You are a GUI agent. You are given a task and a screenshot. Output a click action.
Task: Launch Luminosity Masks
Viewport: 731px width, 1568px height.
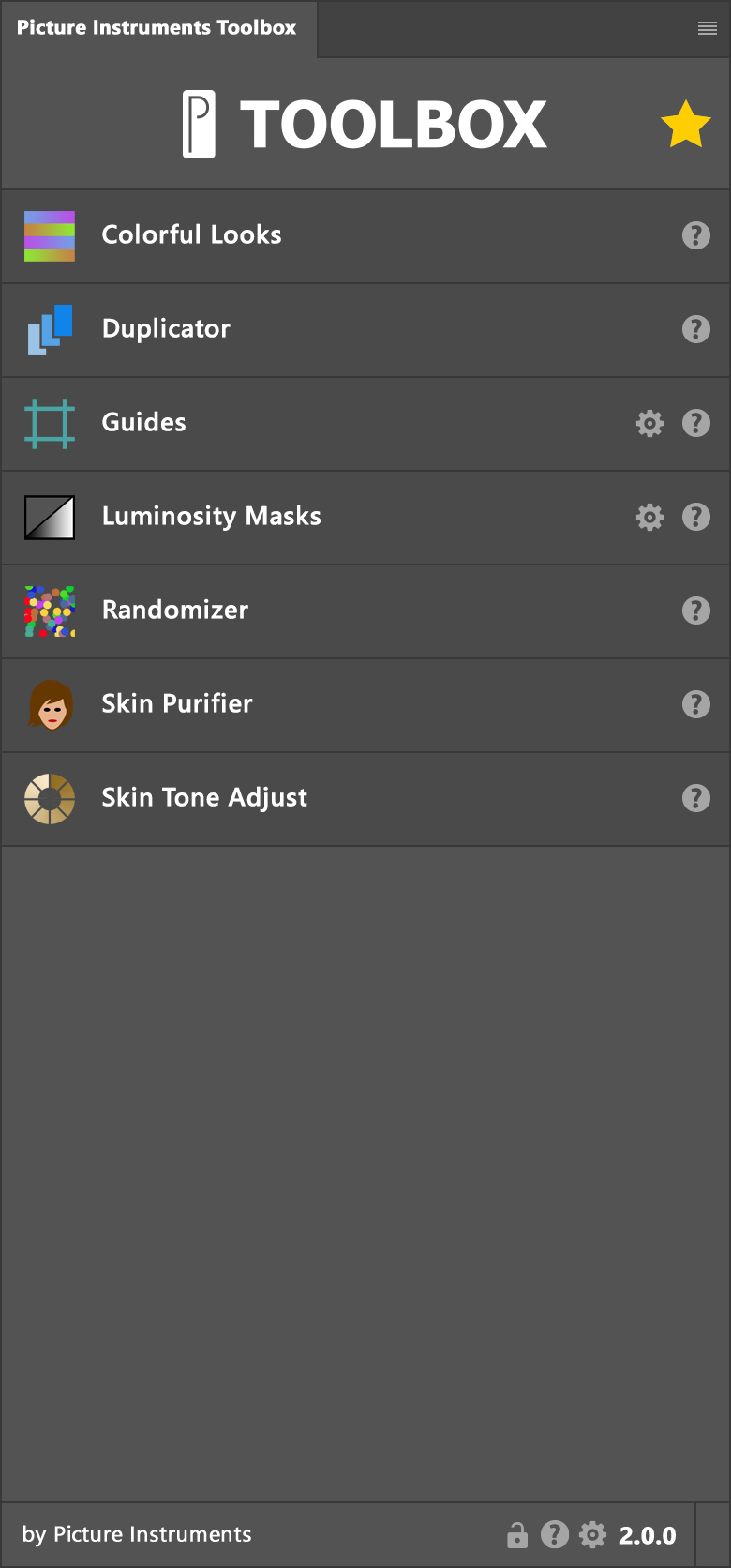pyautogui.click(x=211, y=517)
